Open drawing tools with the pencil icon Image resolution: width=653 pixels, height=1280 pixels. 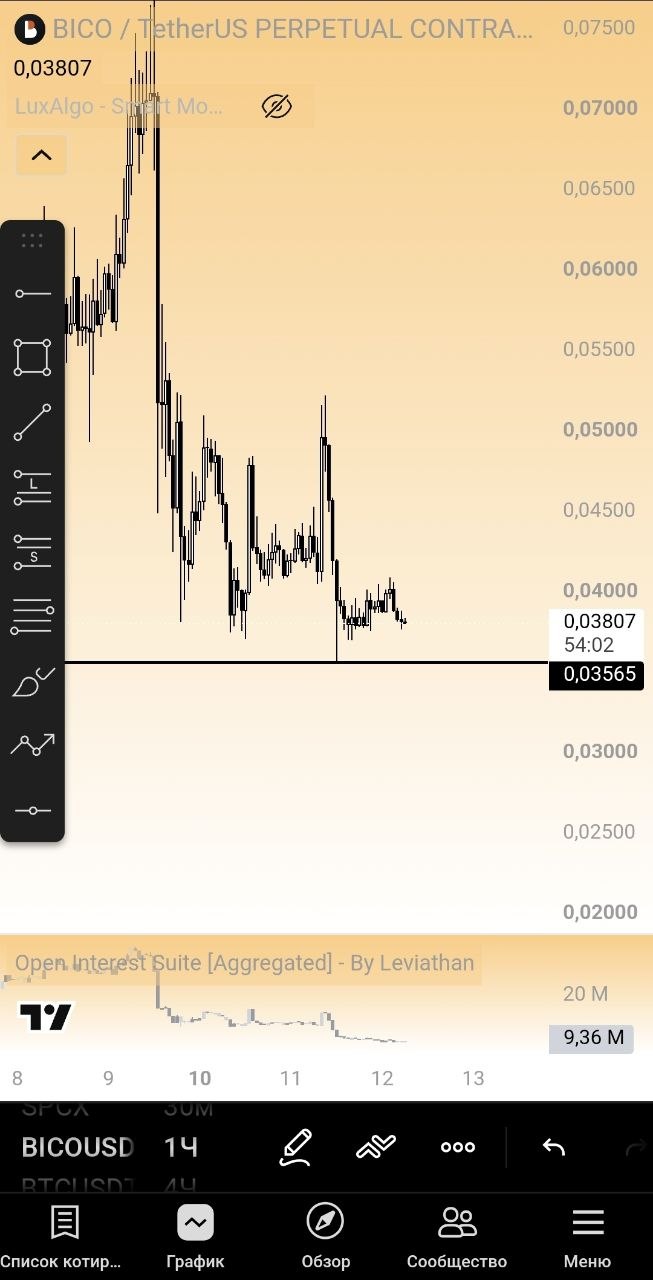[295, 1147]
